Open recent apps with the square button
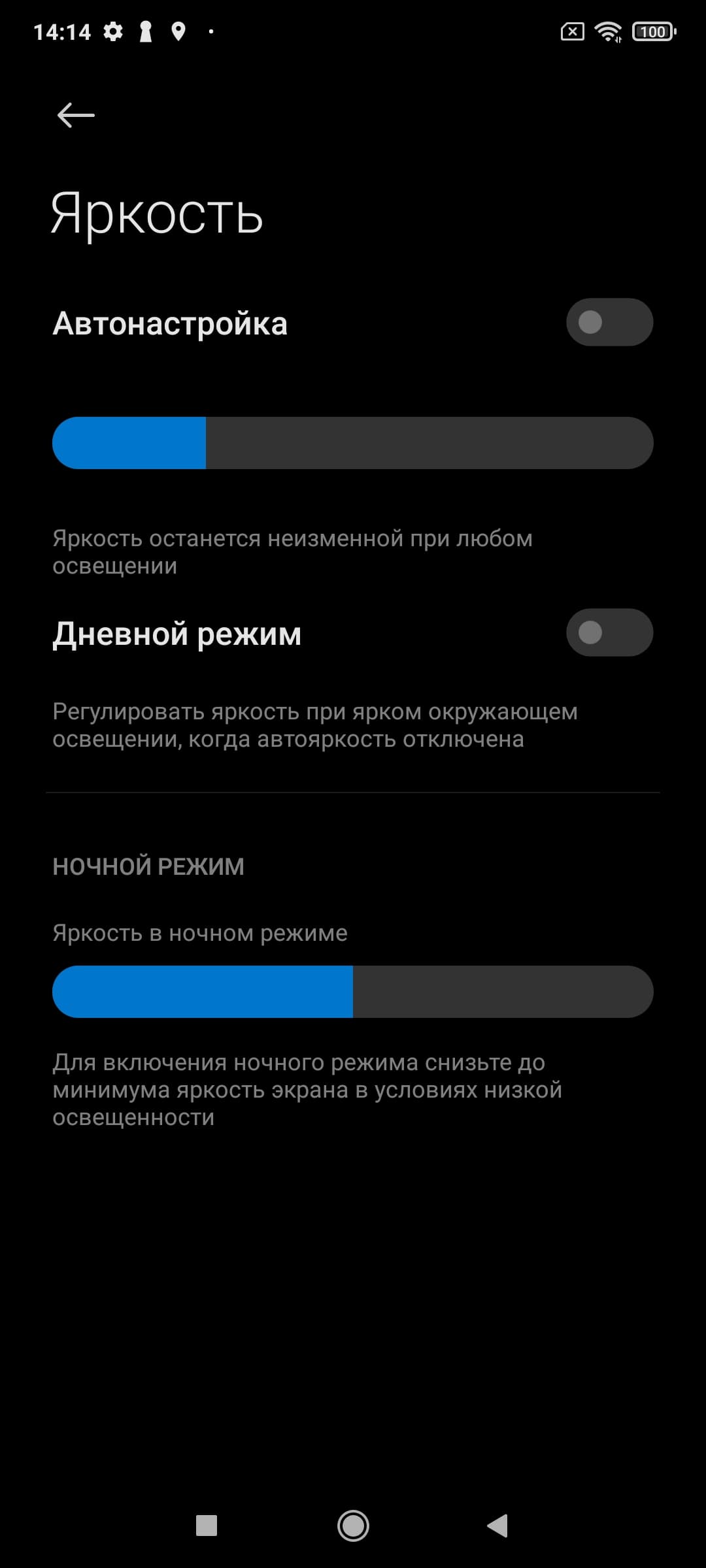The image size is (706, 1568). coord(207,1526)
